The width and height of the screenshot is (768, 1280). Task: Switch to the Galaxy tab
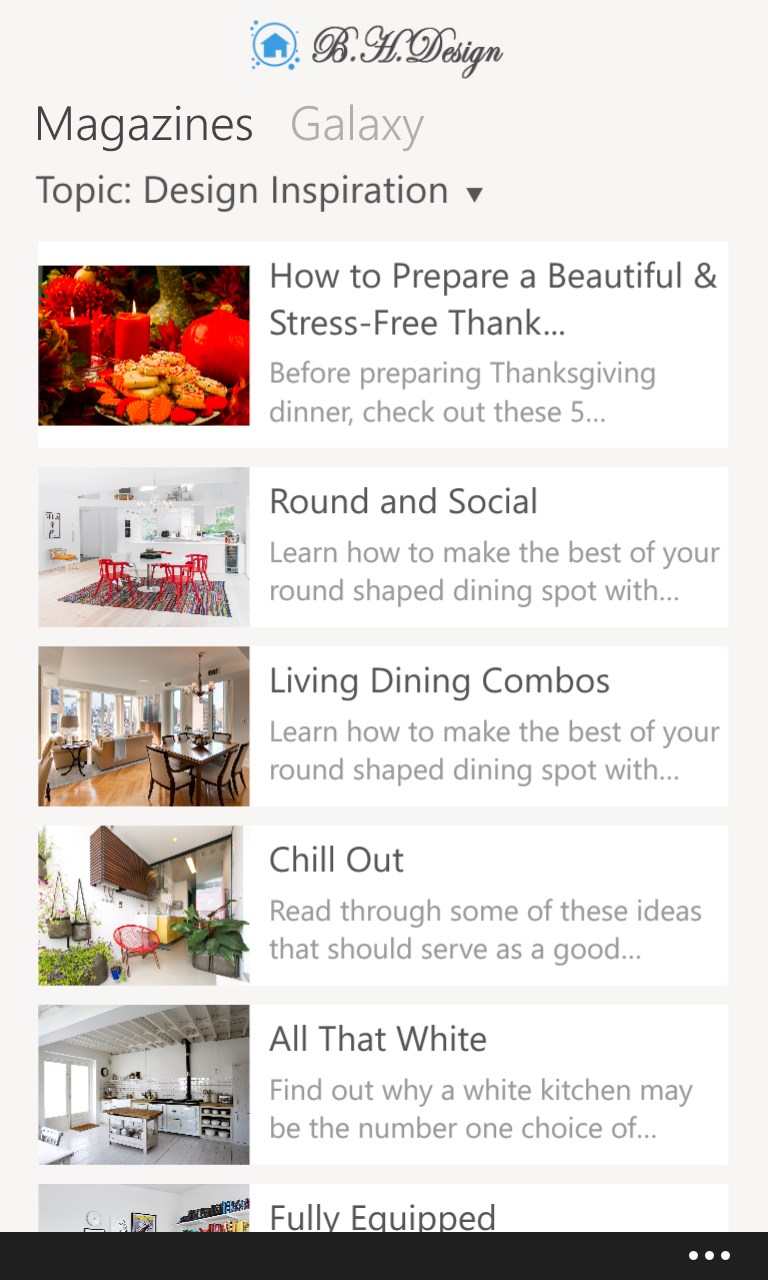pos(357,126)
